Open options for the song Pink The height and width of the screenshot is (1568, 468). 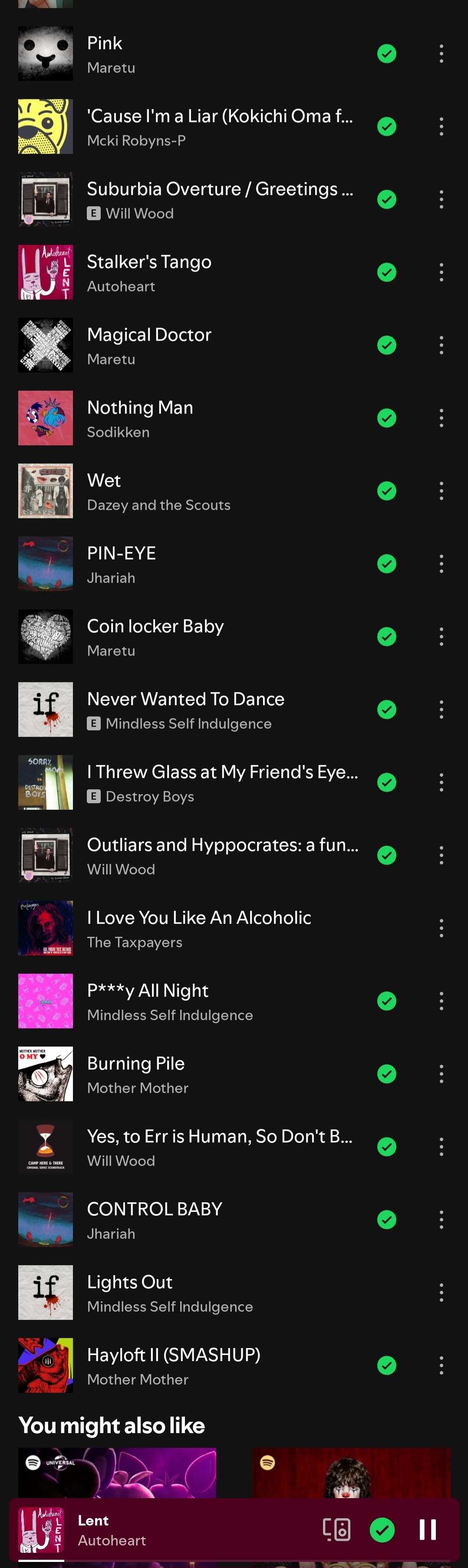pos(441,53)
